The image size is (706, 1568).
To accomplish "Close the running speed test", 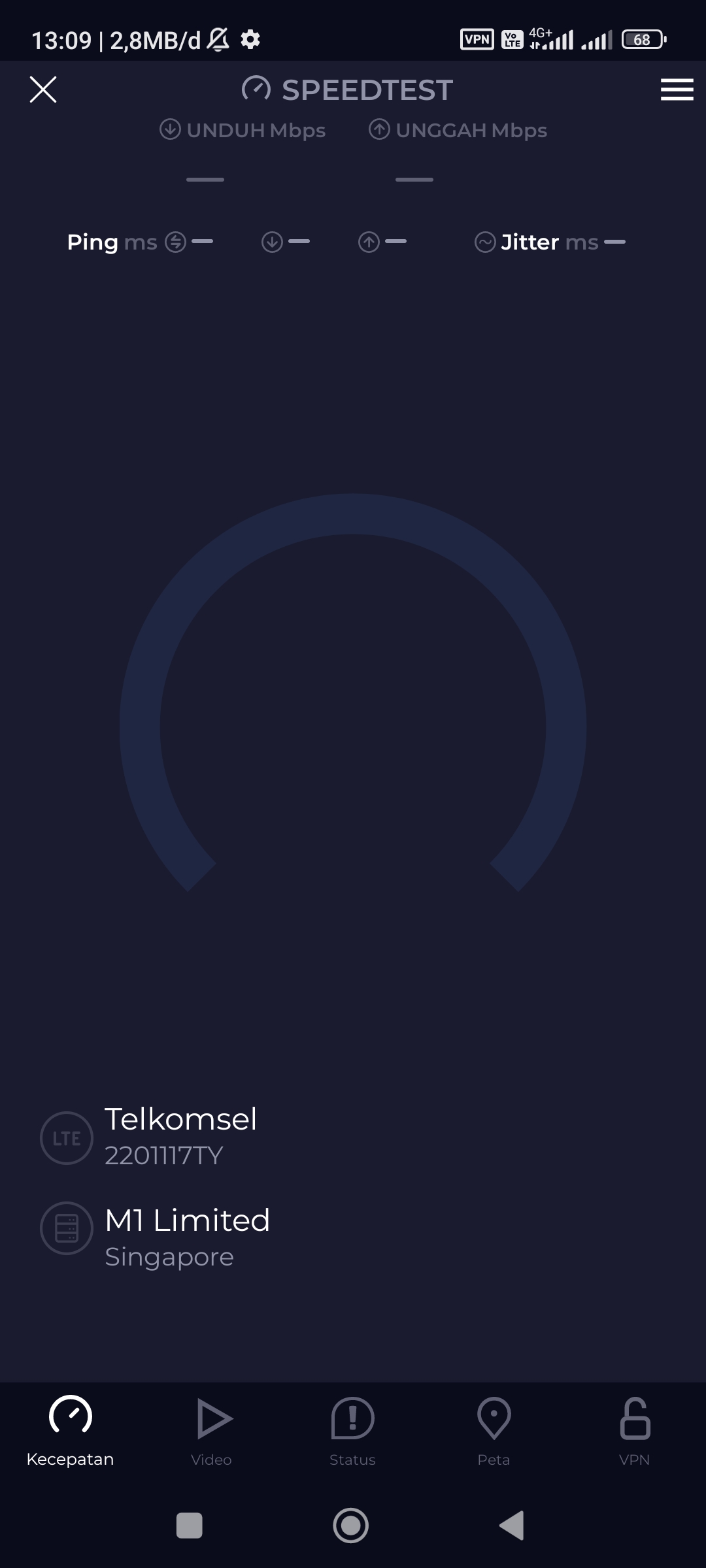I will pyautogui.click(x=43, y=90).
